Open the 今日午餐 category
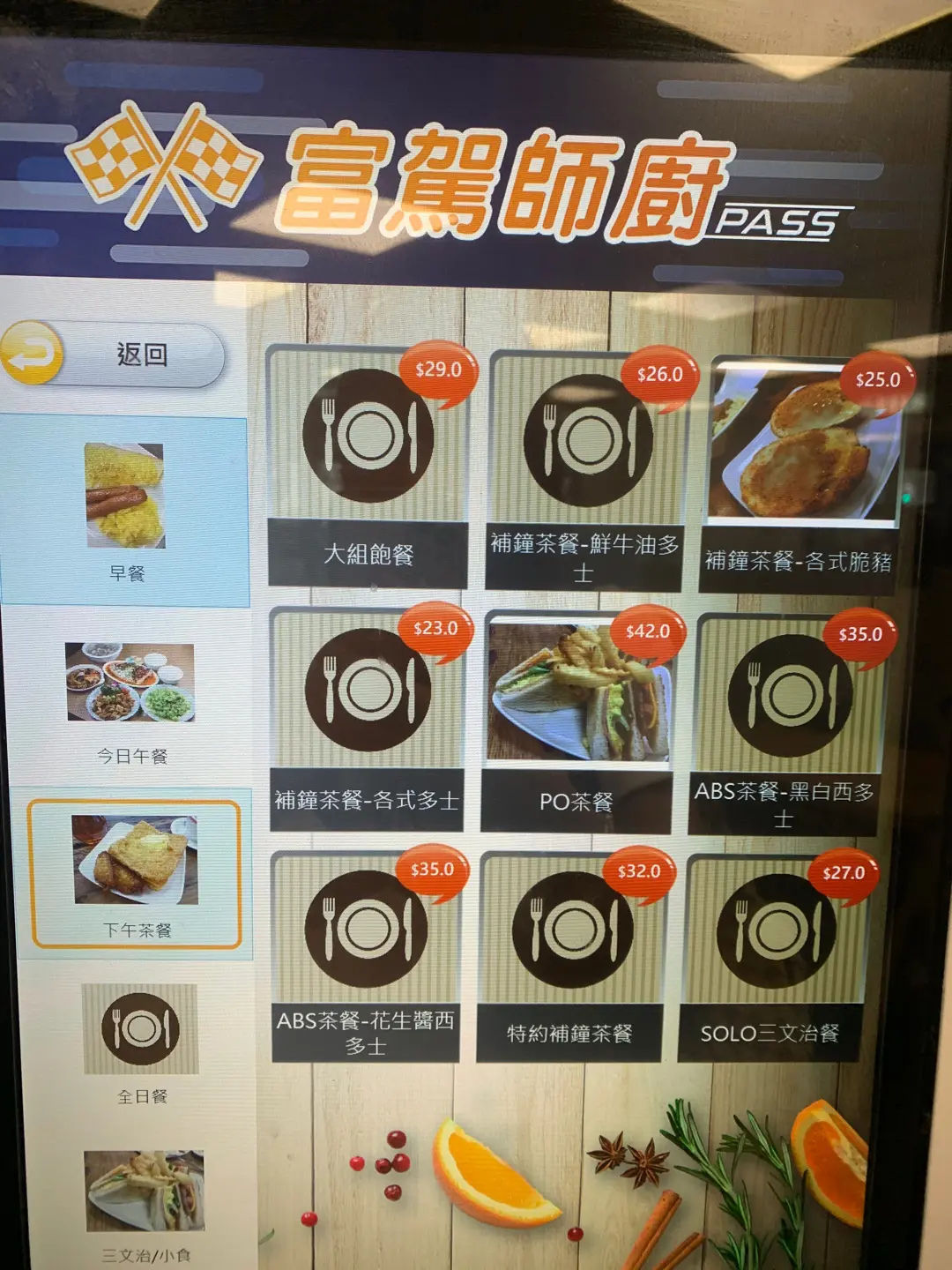Screen dimensions: 952x1270 point(130,699)
